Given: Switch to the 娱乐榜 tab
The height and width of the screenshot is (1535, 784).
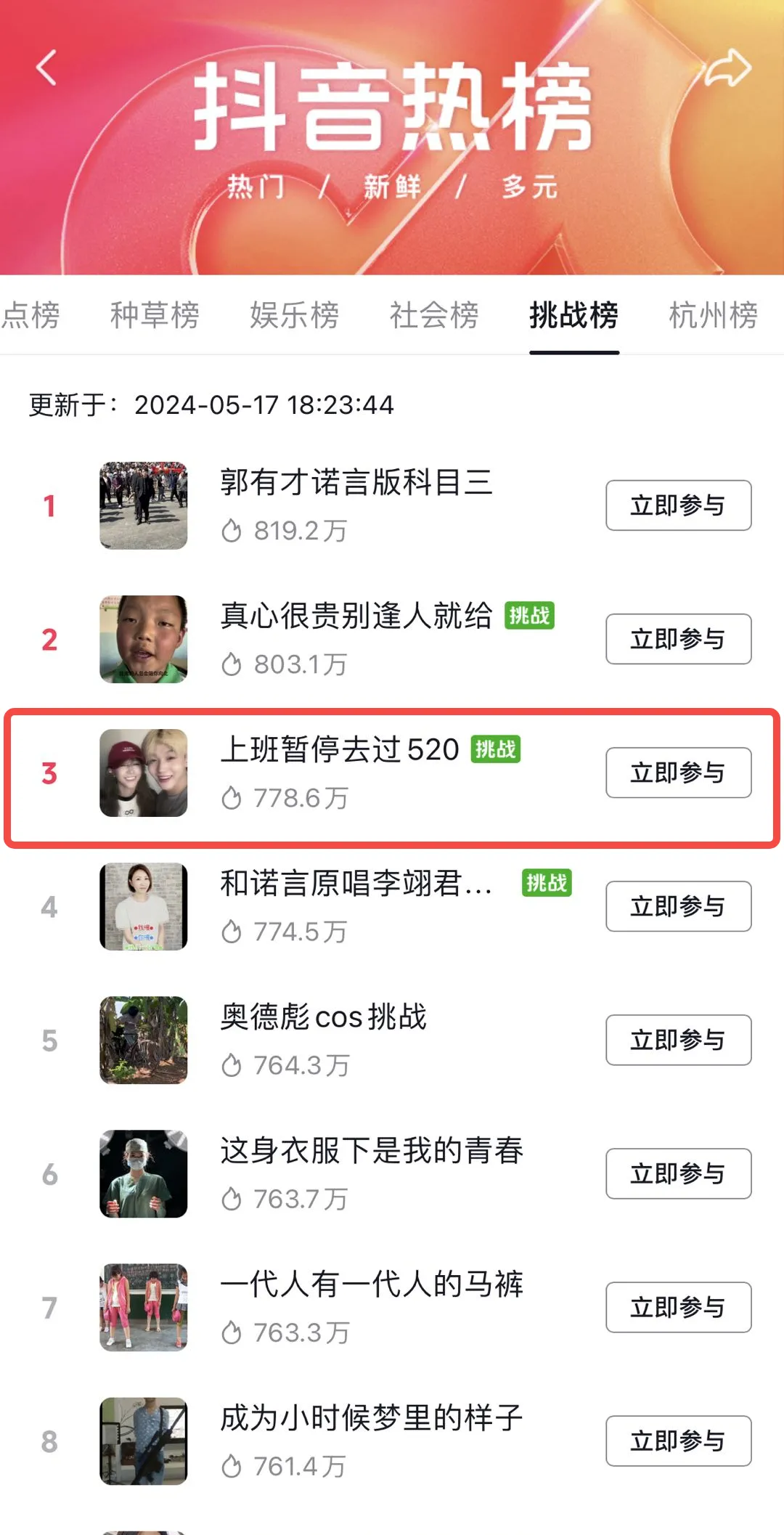Looking at the screenshot, I should tap(294, 315).
